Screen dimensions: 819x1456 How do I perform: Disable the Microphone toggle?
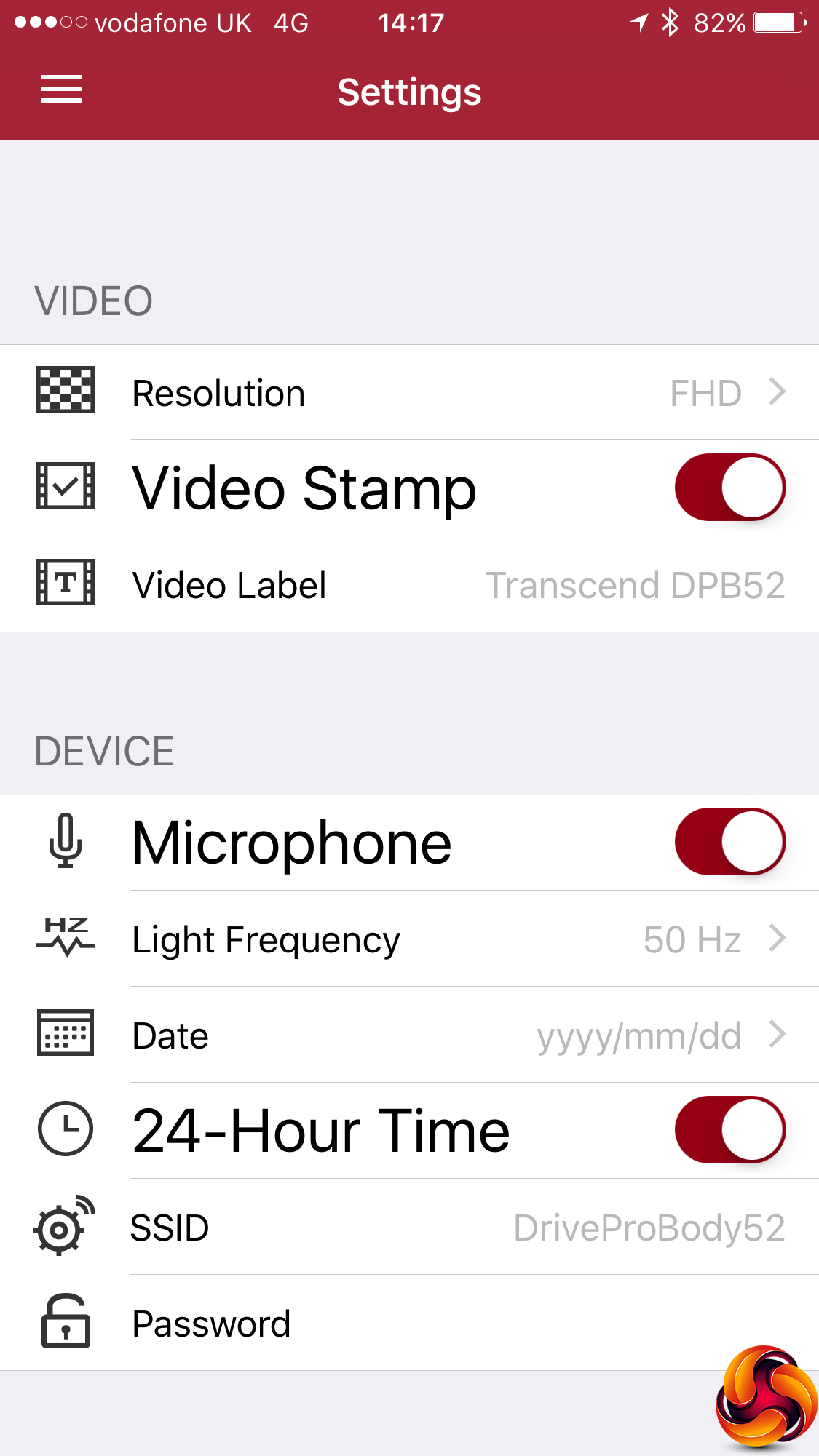click(729, 842)
